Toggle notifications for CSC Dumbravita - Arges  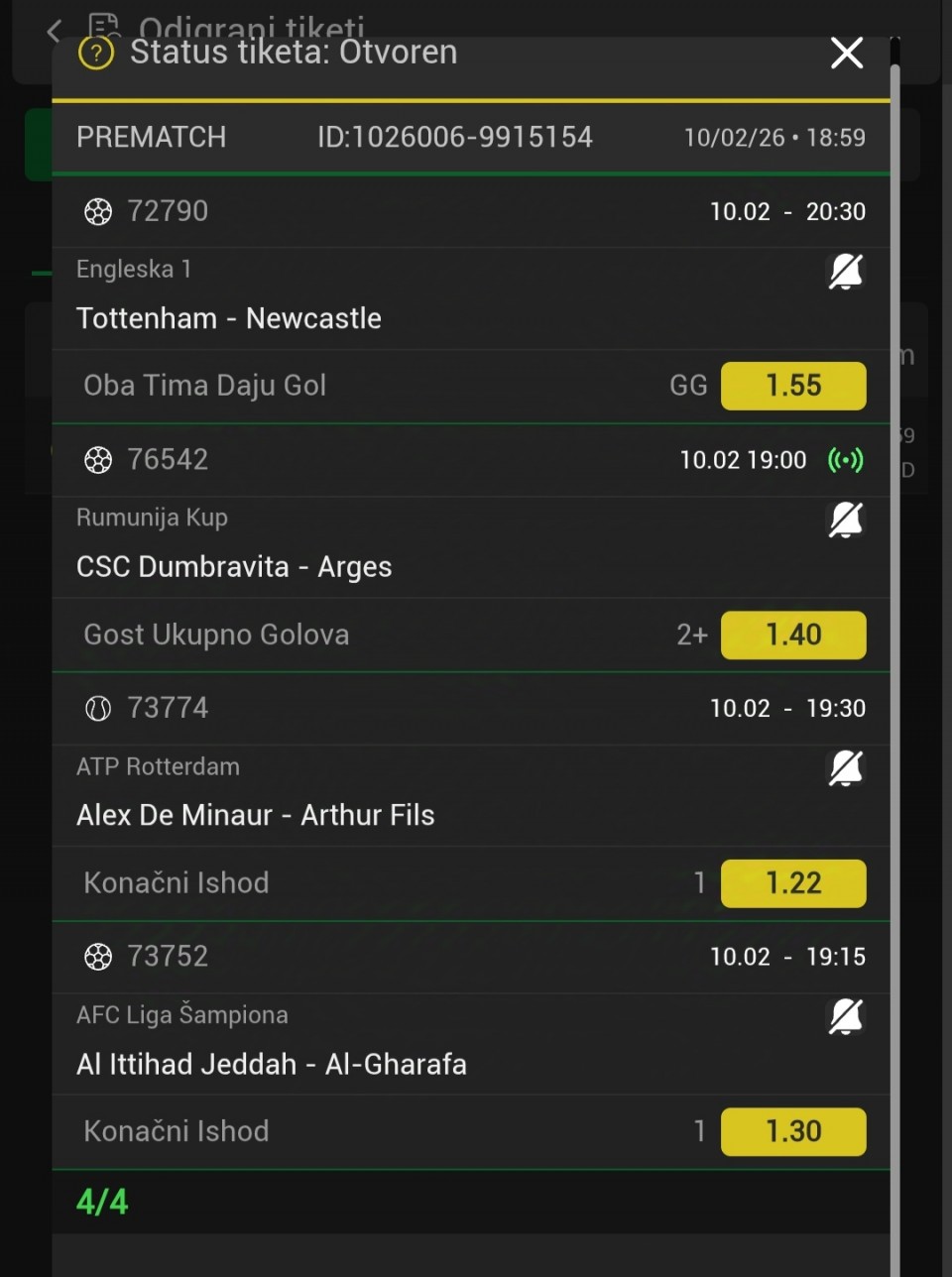pos(845,520)
